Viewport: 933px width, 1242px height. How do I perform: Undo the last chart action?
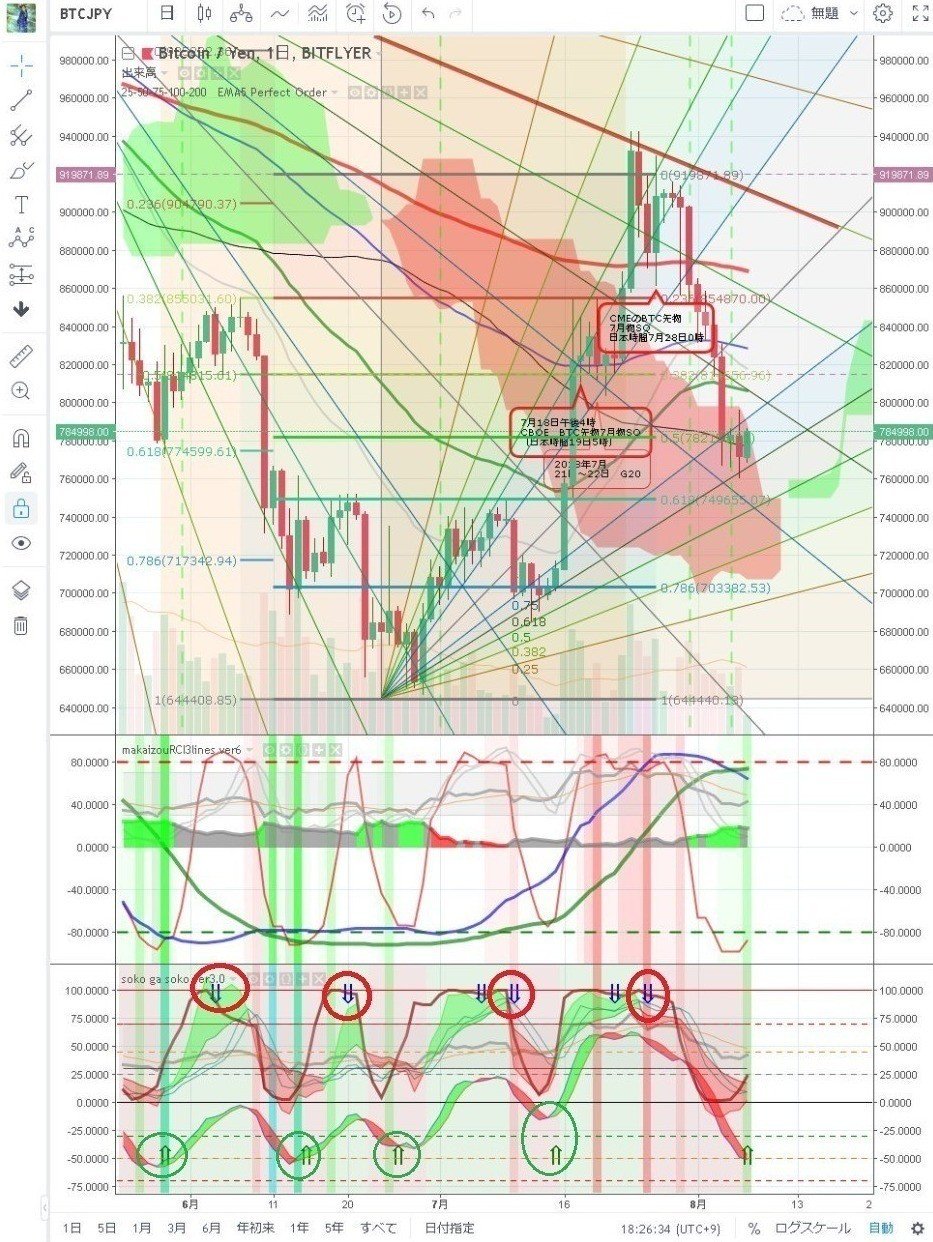pyautogui.click(x=428, y=14)
